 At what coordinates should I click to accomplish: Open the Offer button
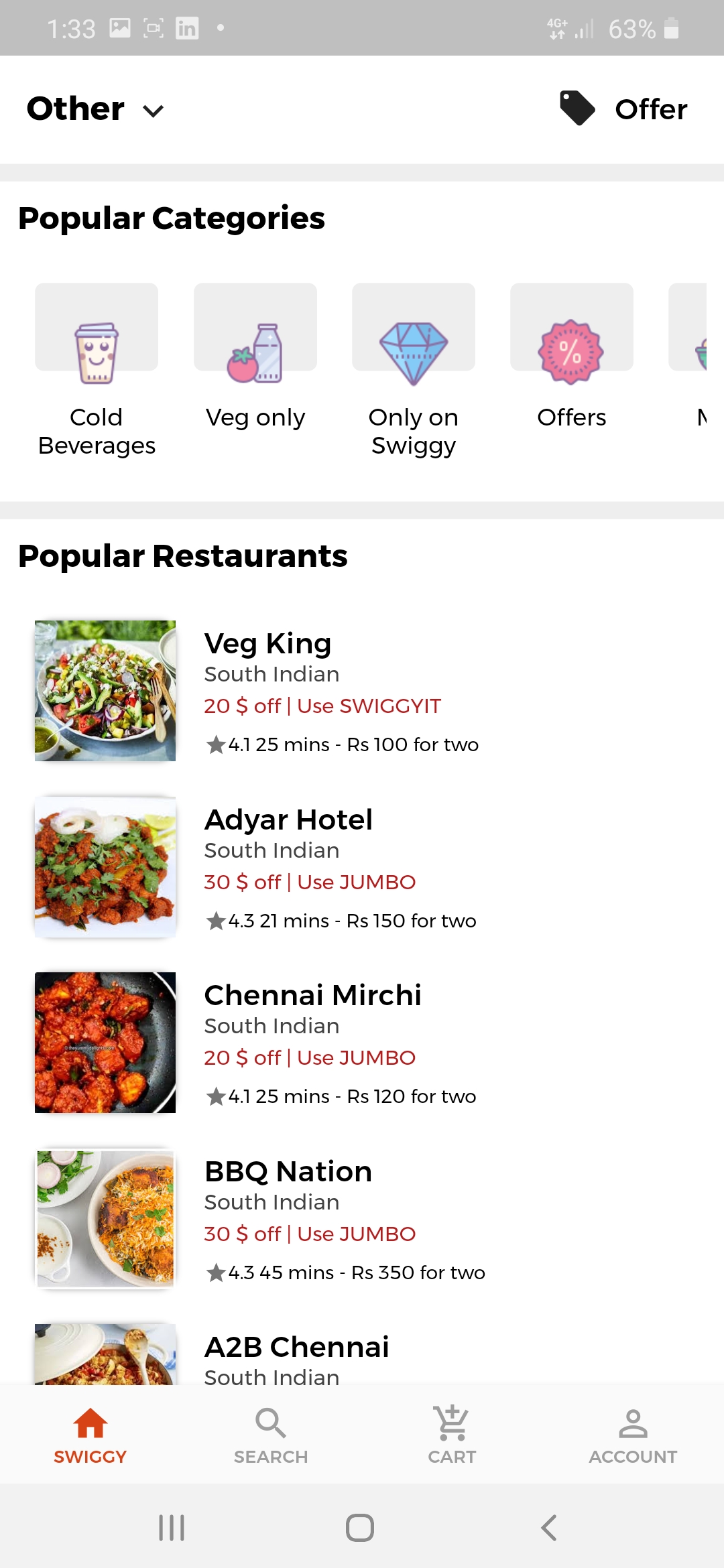(x=624, y=109)
